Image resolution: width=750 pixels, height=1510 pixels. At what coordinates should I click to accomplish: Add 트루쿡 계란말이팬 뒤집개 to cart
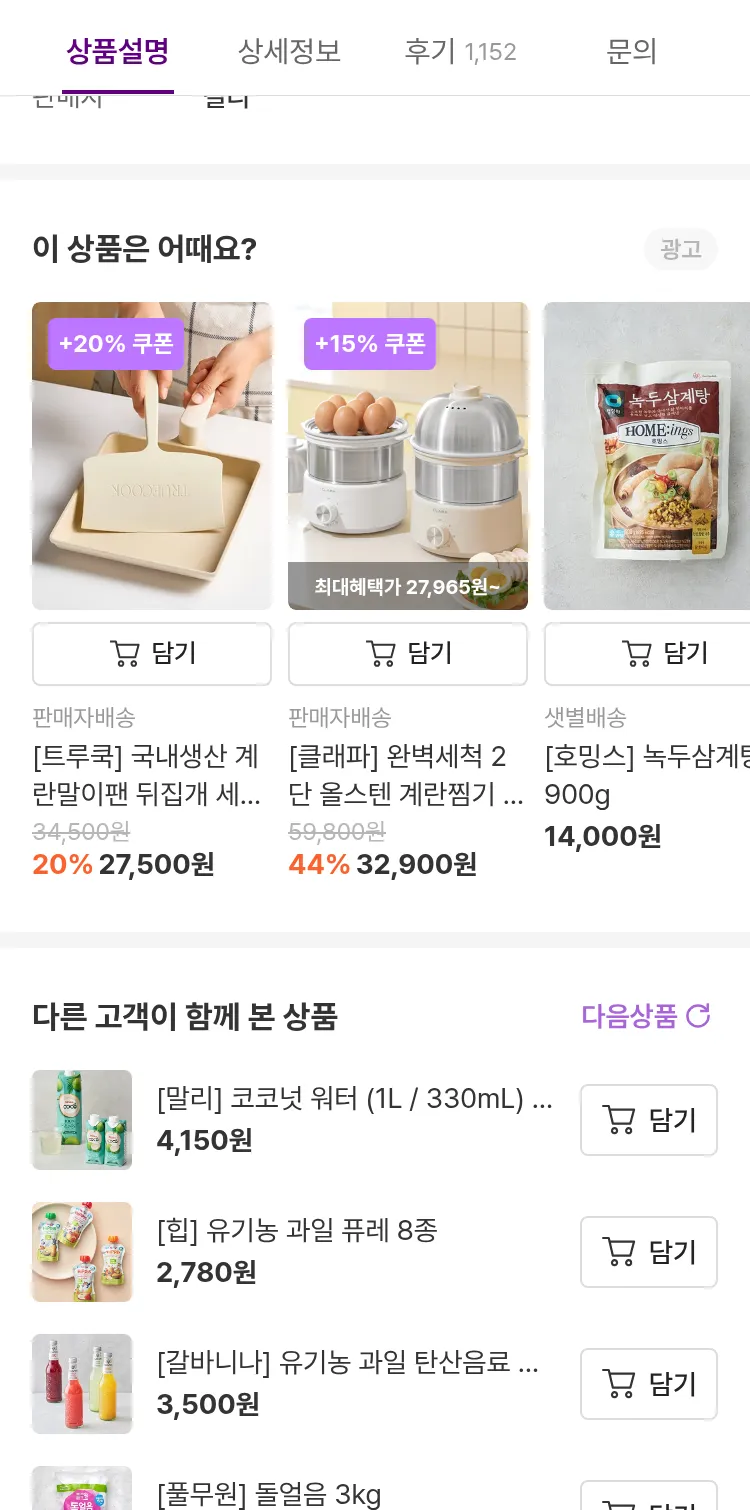coord(152,654)
